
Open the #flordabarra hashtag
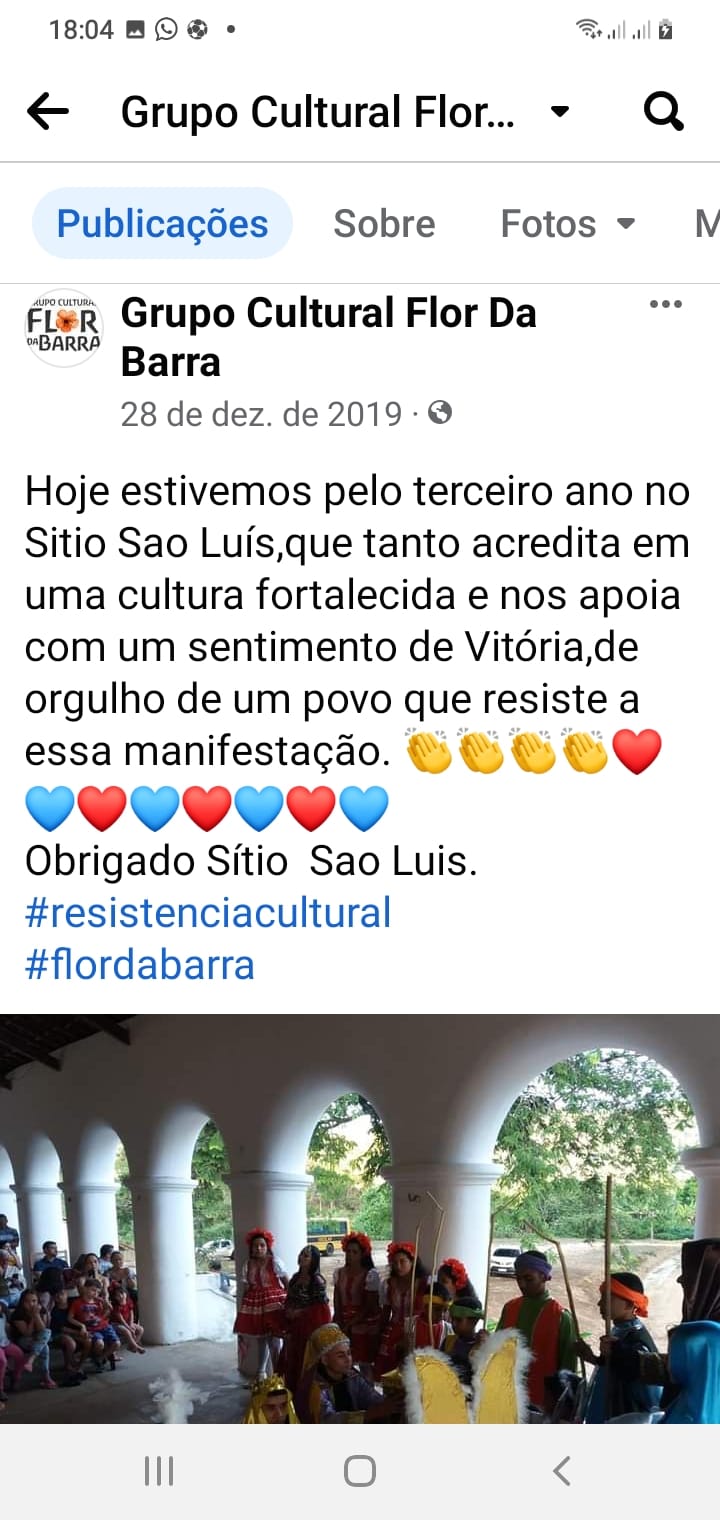point(140,965)
